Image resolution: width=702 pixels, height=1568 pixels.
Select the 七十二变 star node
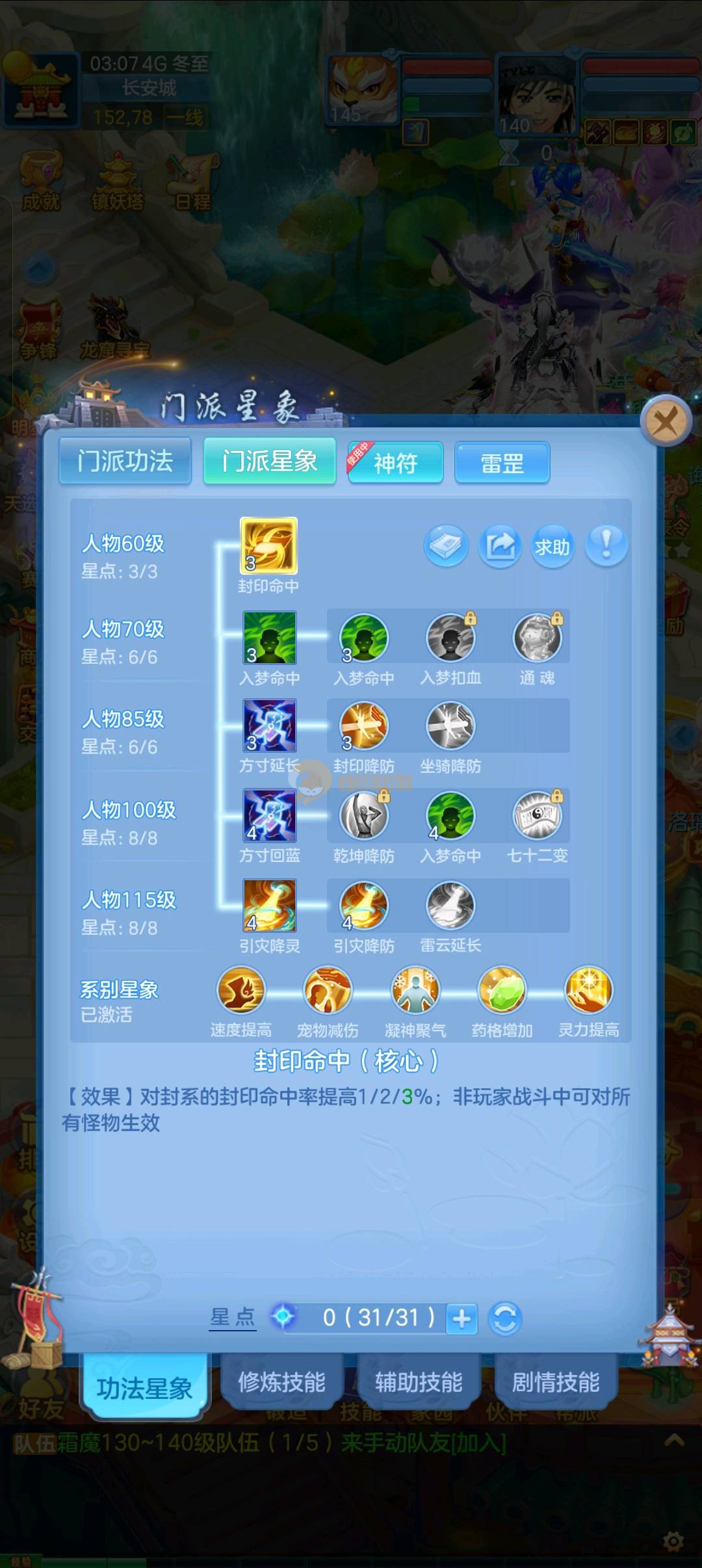tap(537, 815)
